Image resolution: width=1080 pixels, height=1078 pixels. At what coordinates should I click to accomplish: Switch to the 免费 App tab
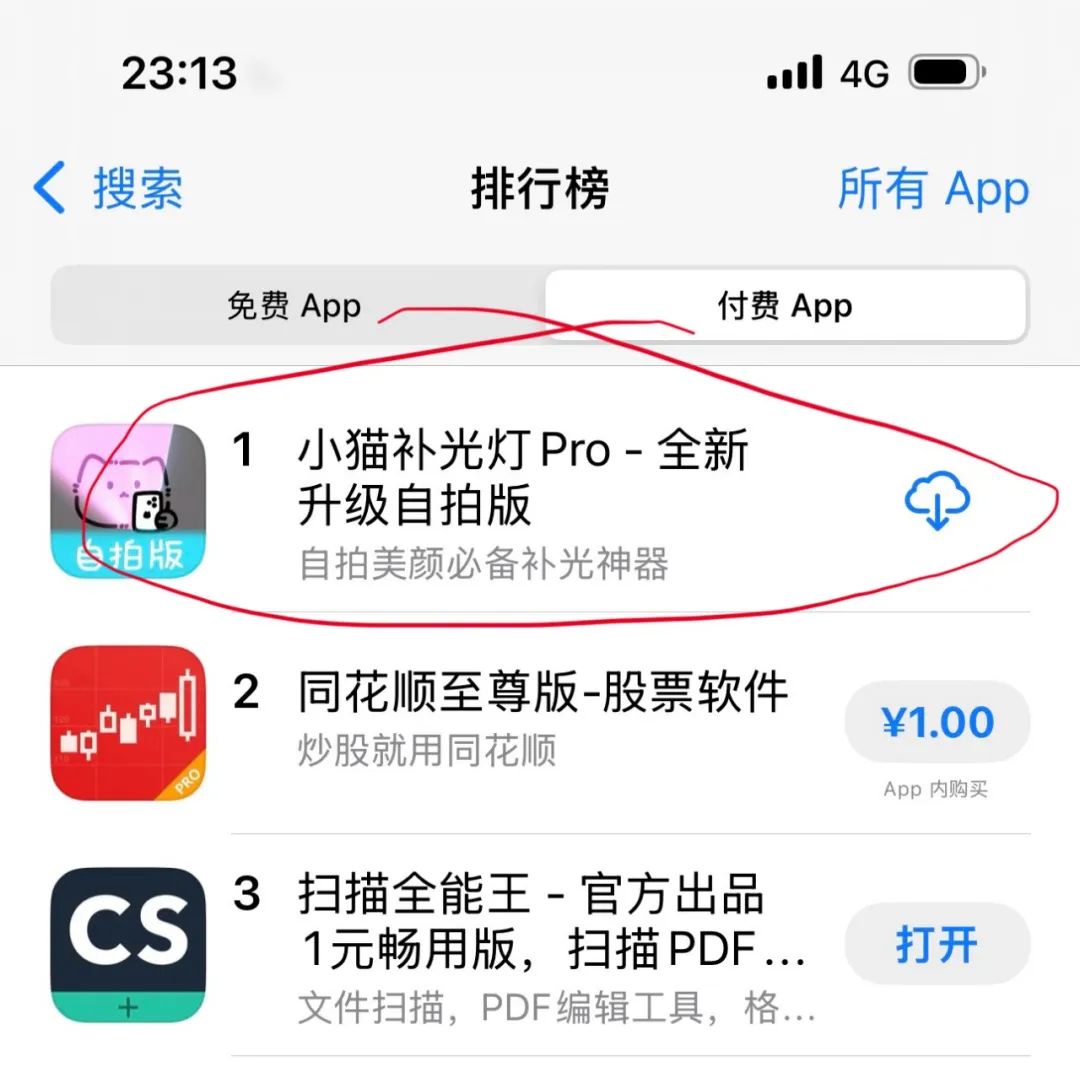pos(294,306)
